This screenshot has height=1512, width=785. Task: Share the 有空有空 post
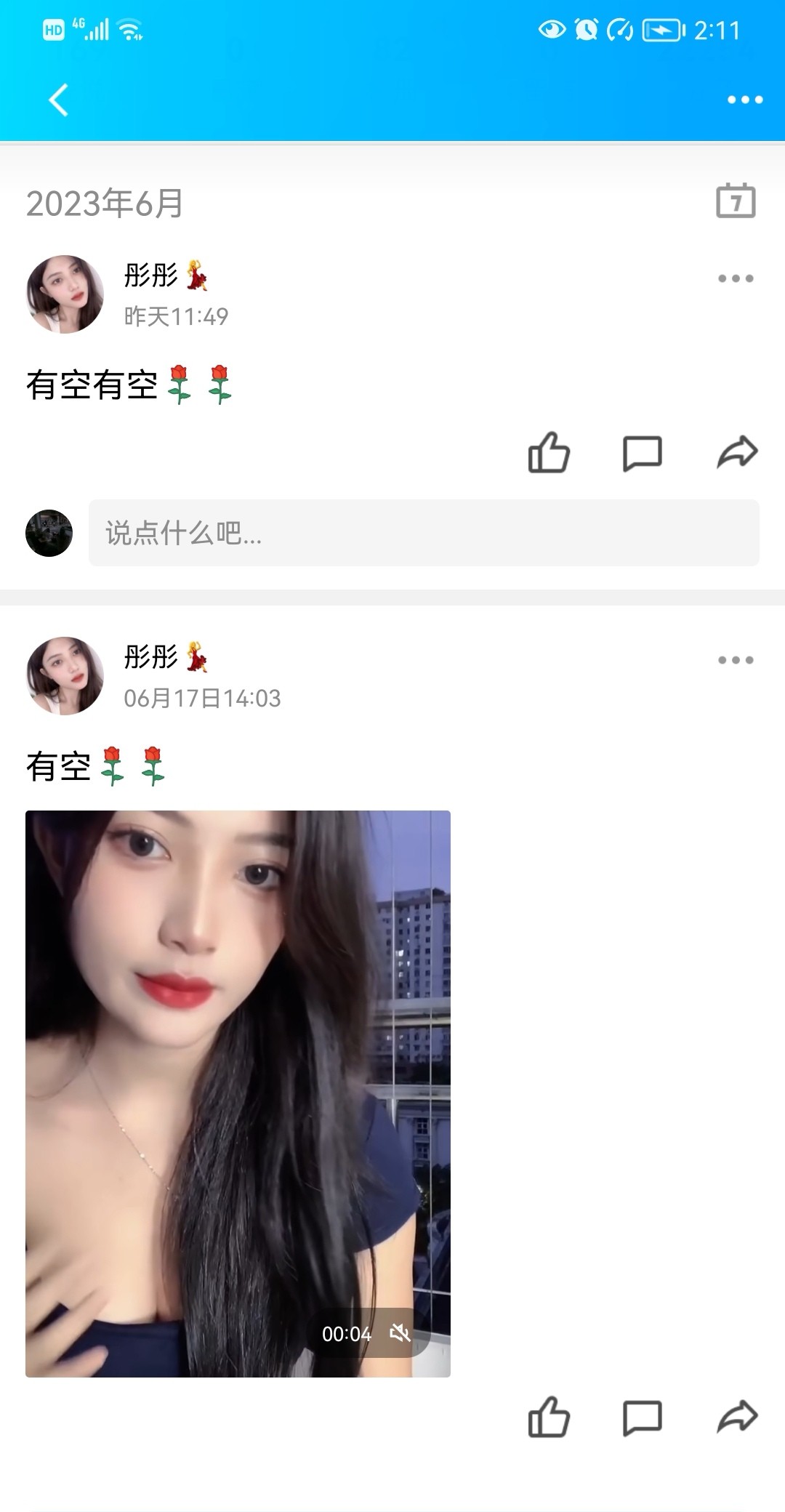737,453
